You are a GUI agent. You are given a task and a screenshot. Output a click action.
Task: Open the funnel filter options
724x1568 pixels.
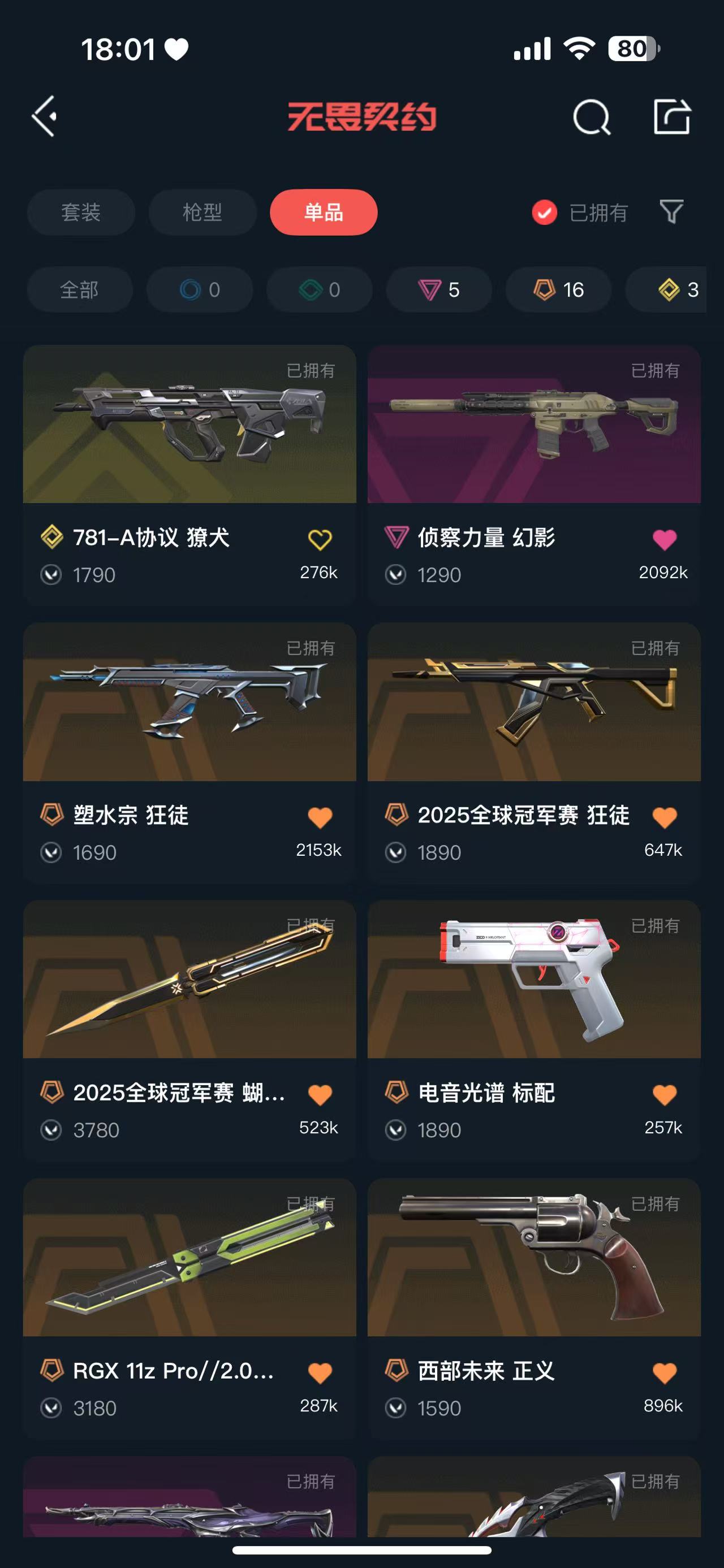click(x=671, y=212)
